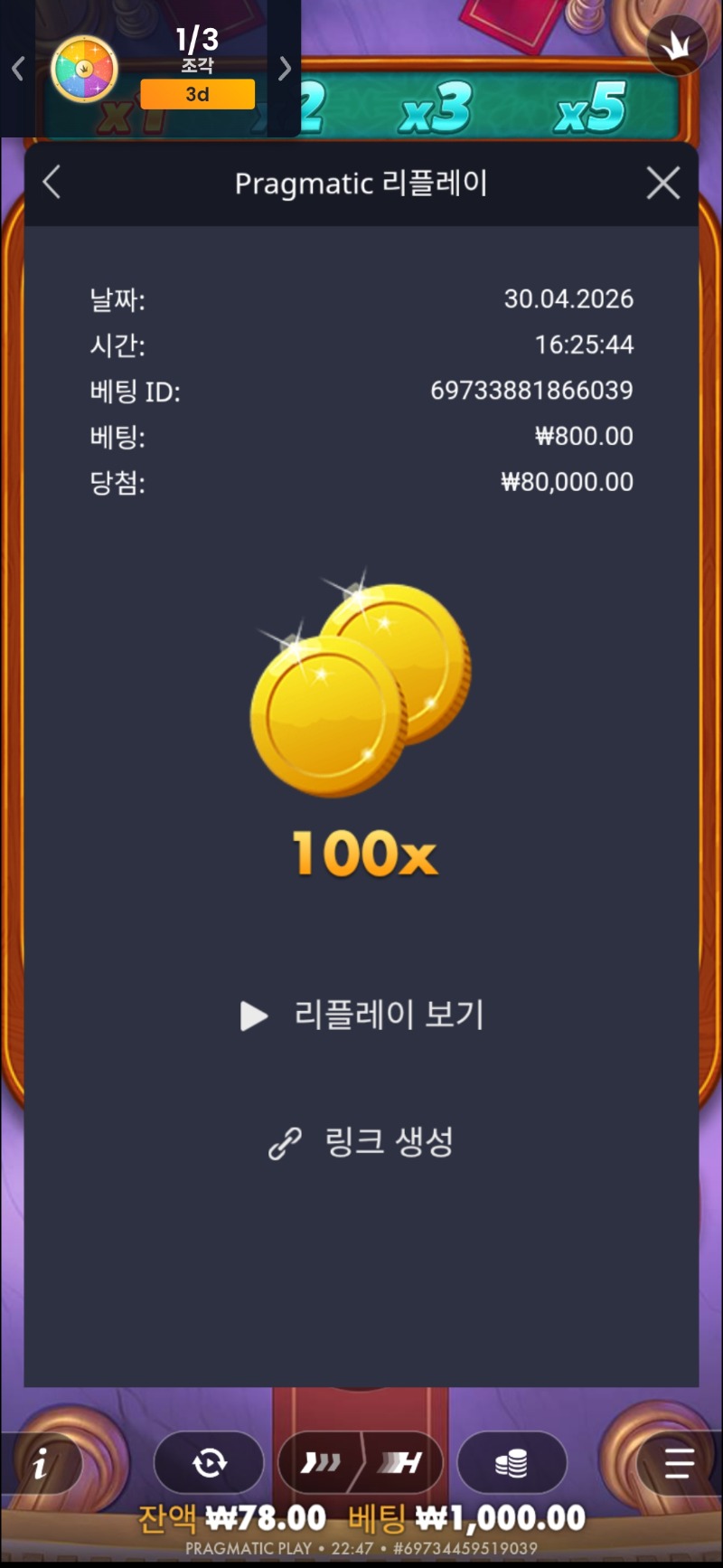Generate a share link via 링크 생성
The width and height of the screenshot is (723, 1568).
point(361,1143)
